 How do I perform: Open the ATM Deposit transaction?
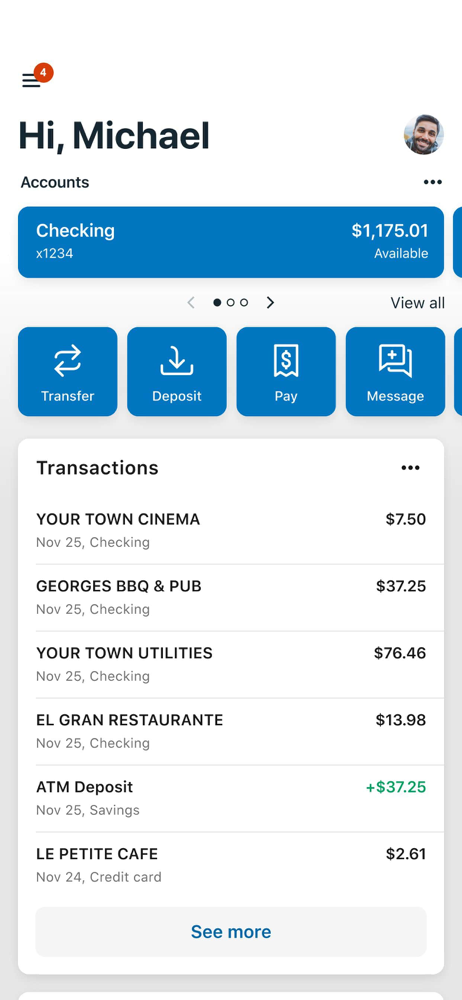point(231,798)
